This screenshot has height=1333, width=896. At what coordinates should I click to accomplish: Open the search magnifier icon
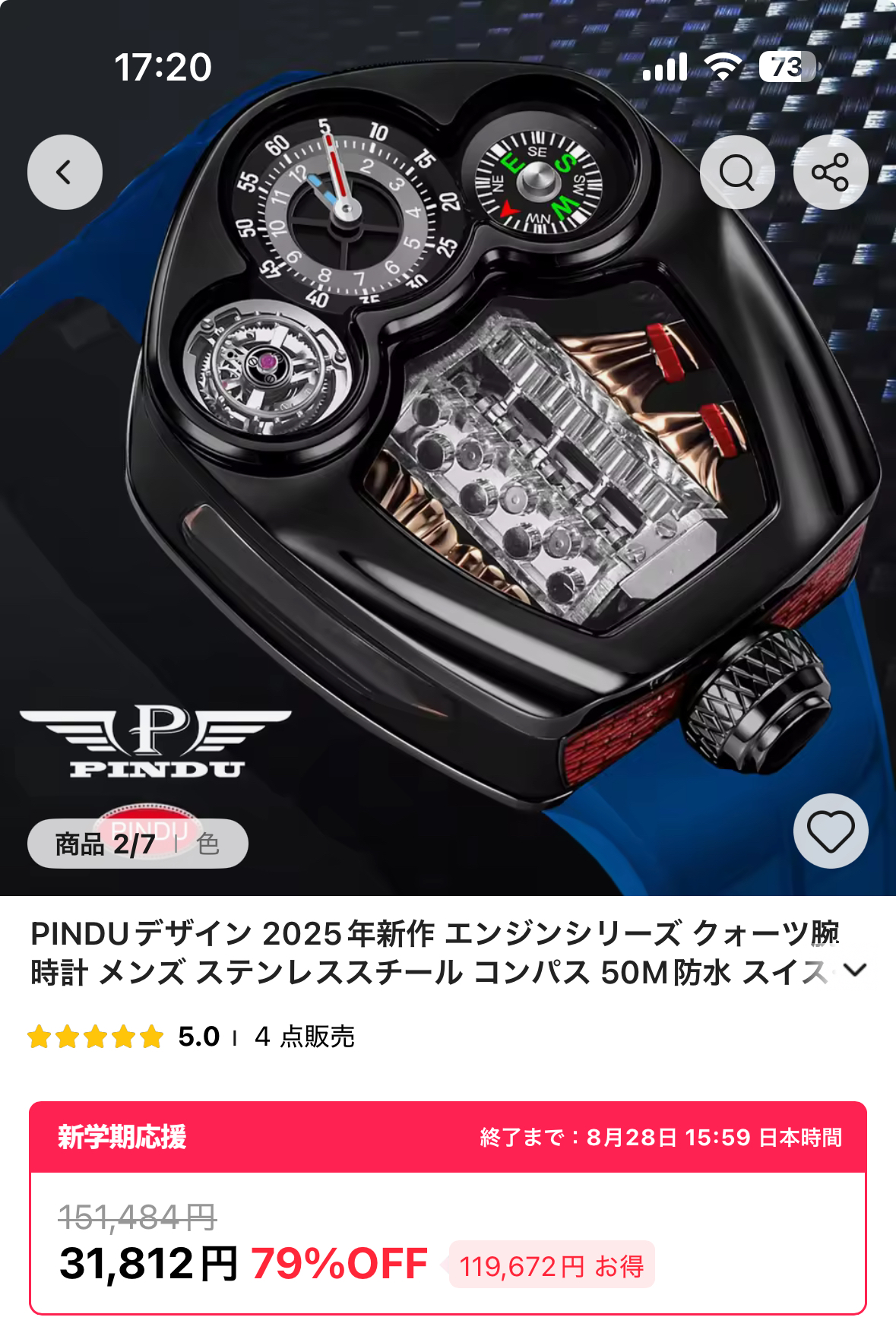(736, 173)
